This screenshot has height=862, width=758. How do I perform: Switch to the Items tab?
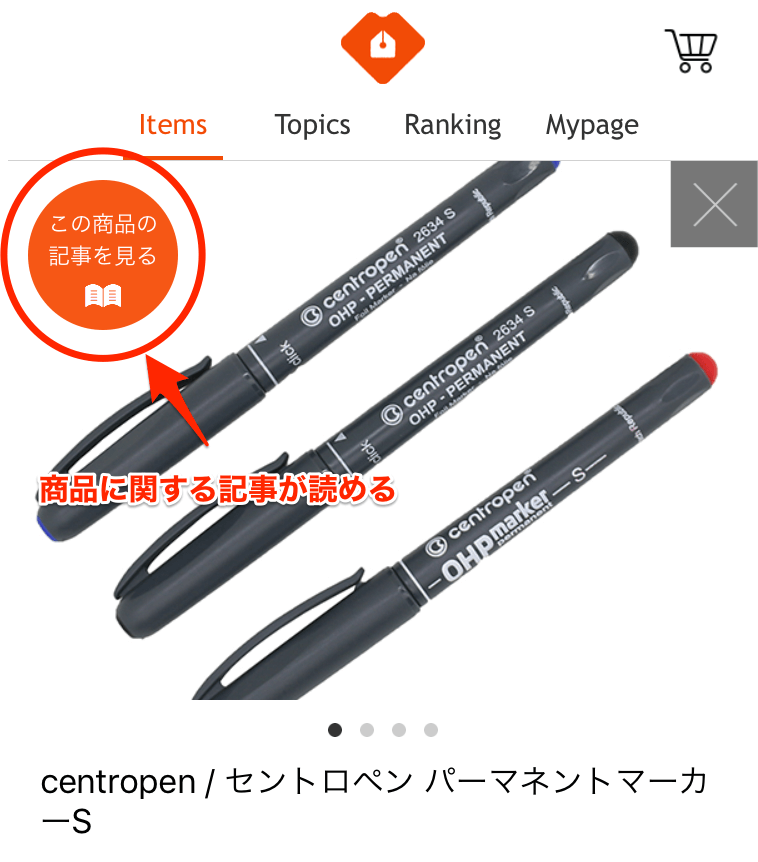[173, 126]
